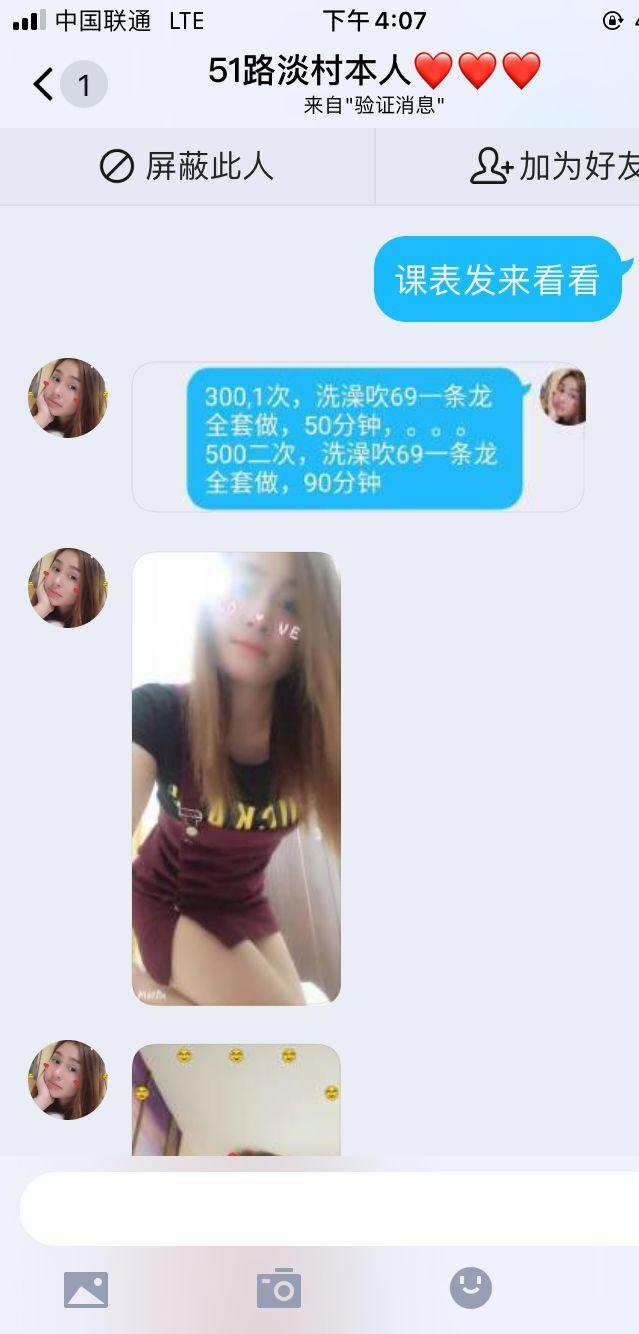The height and width of the screenshot is (1334, 639).
Task: Tap 屏蔽此人 to block this person
Action: click(187, 166)
